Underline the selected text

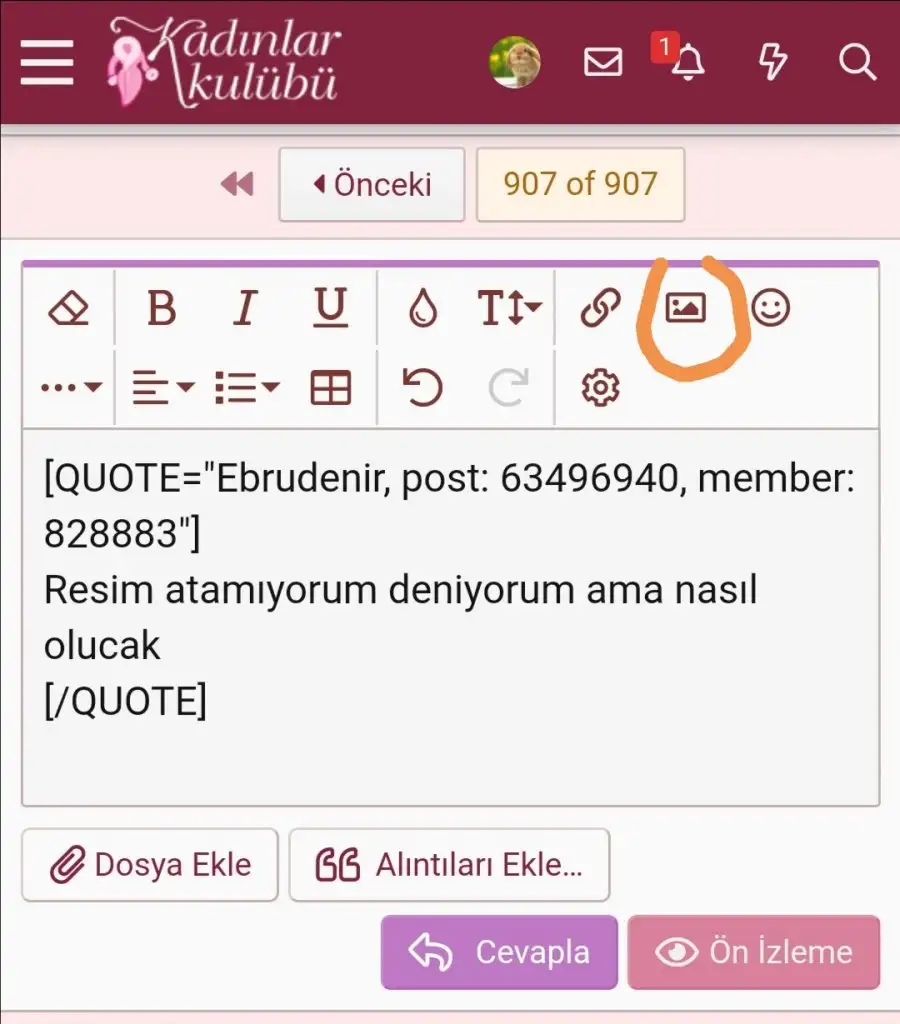coord(330,309)
